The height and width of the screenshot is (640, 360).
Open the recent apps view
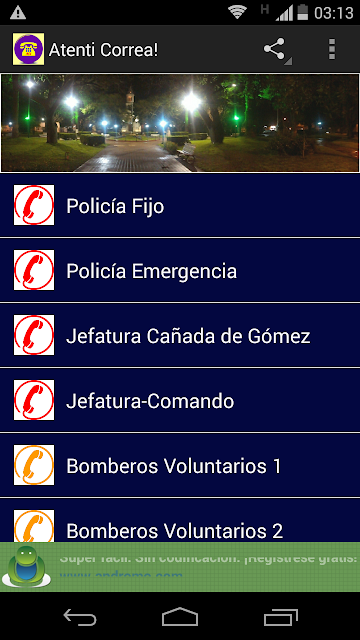pyautogui.click(x=280, y=616)
